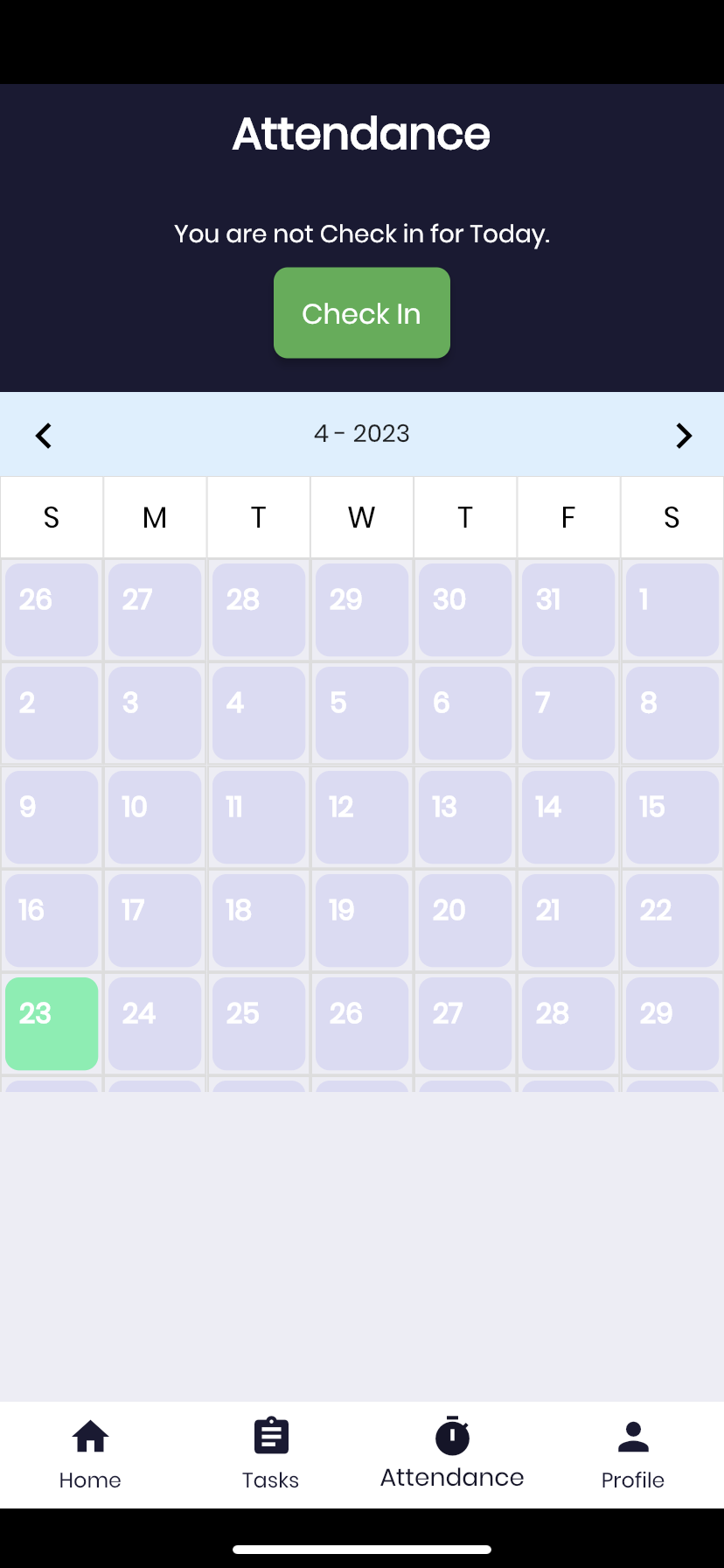Select the highlighted date 23
The height and width of the screenshot is (1568, 724).
[52, 1024]
